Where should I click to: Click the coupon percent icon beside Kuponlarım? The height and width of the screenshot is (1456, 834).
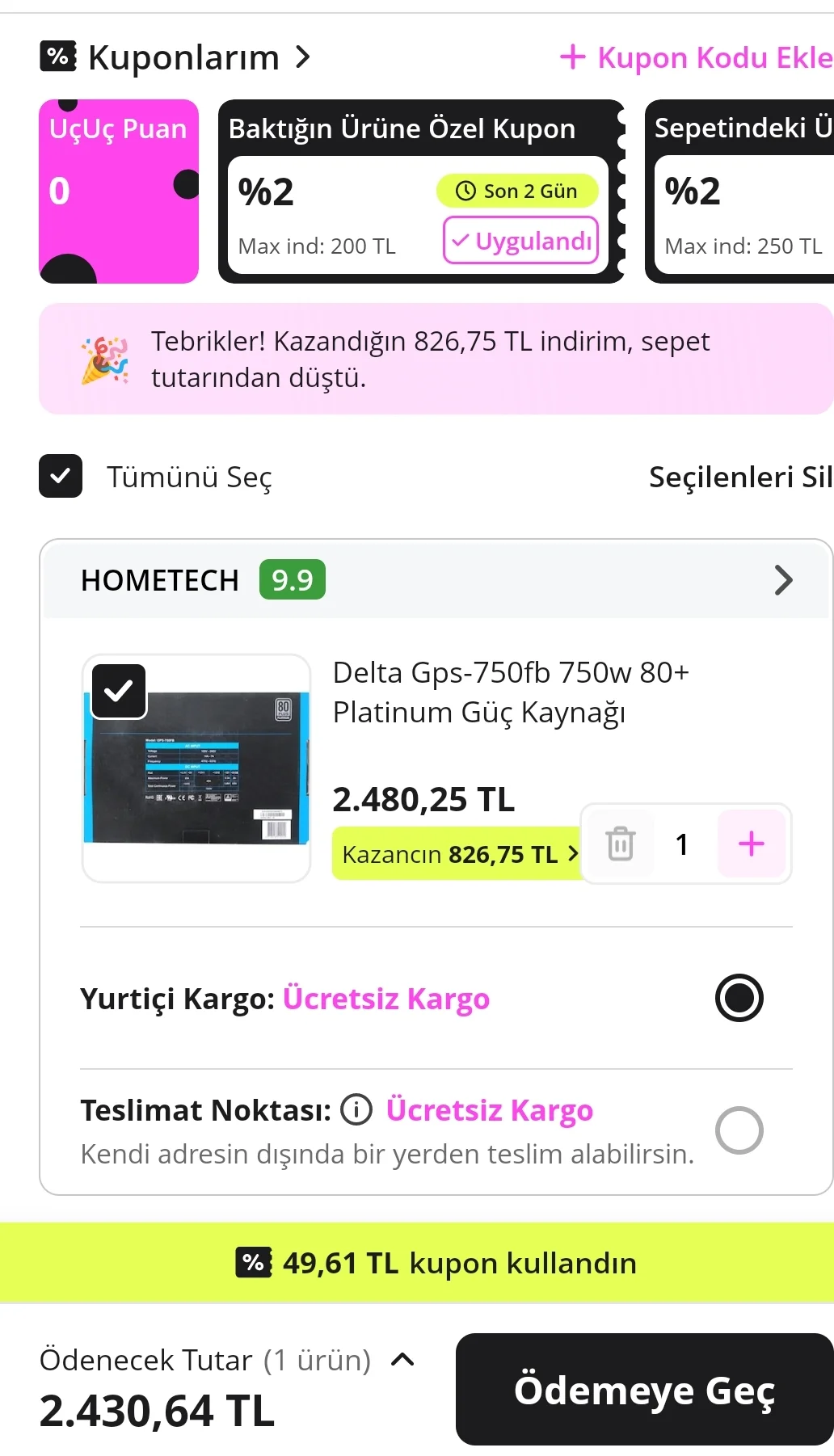[x=57, y=57]
